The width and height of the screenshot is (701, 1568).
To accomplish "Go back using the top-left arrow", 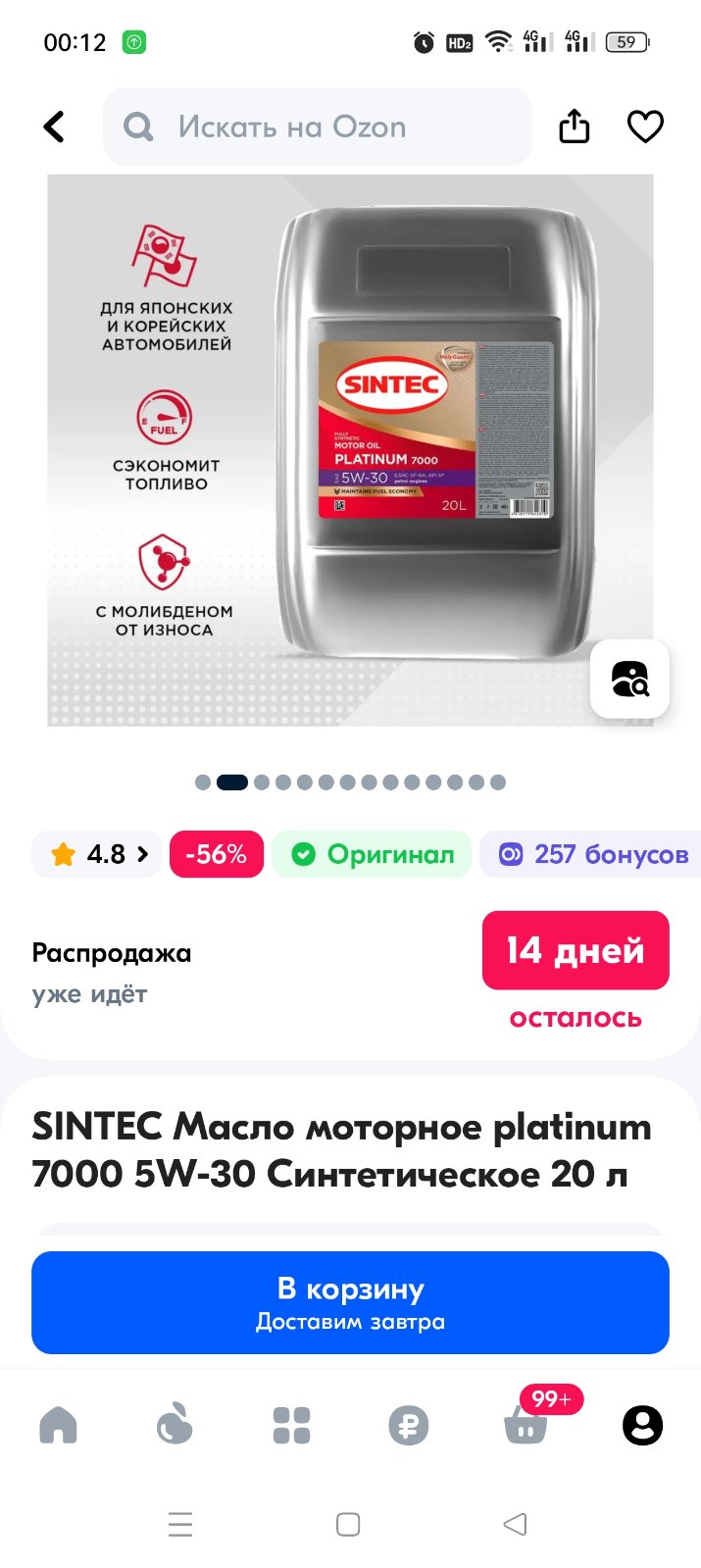I will (55, 126).
